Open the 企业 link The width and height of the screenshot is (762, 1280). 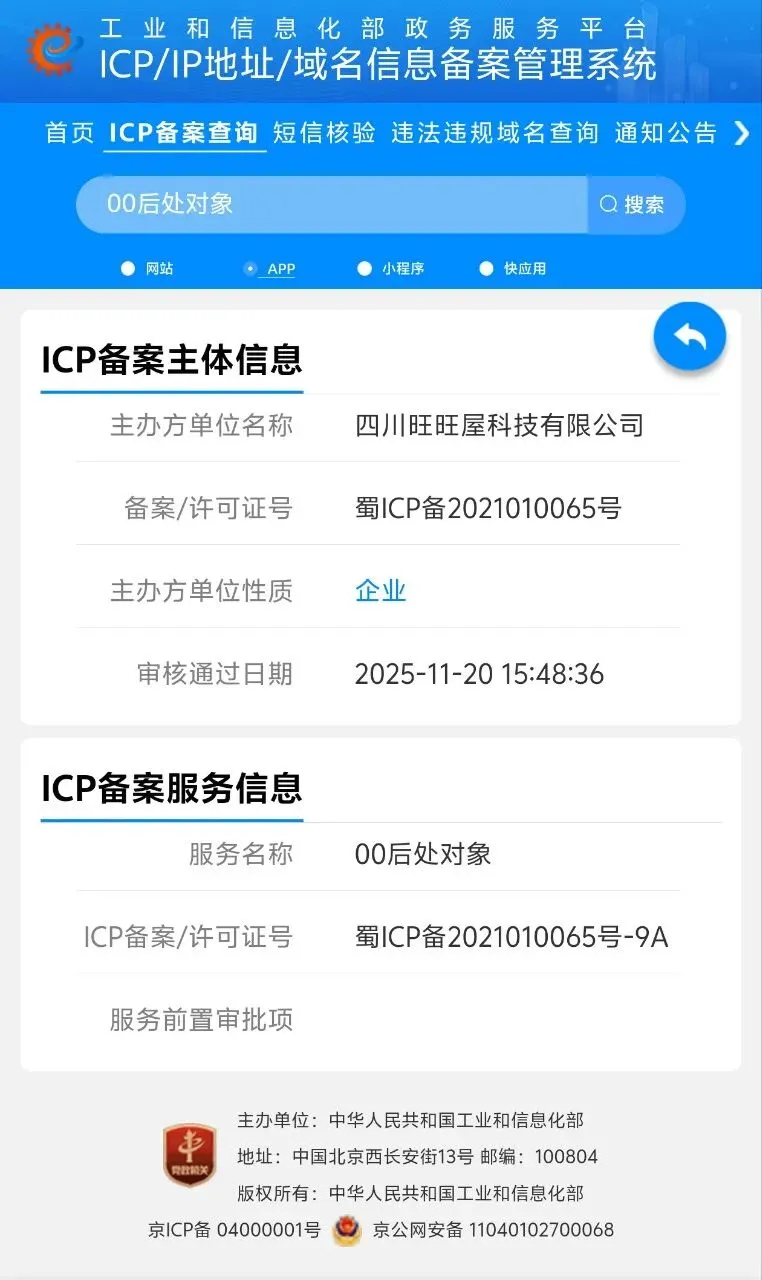380,590
